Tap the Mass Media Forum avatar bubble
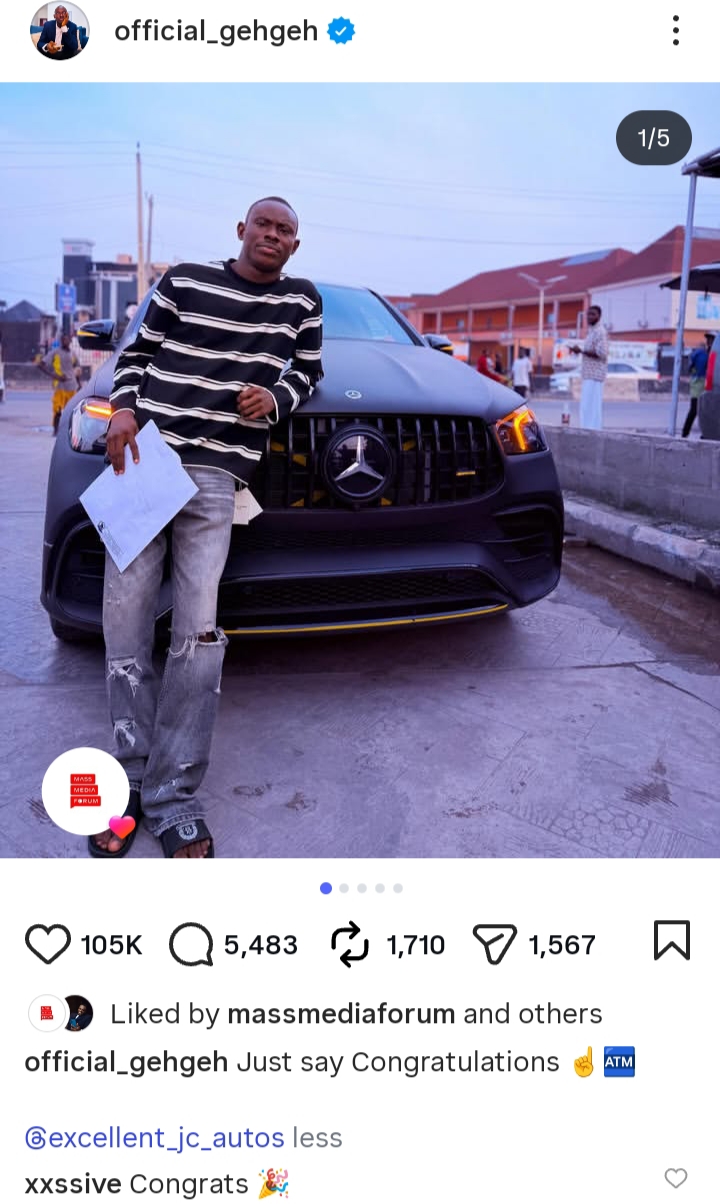Viewport: 720px width, 1204px height. pyautogui.click(x=86, y=791)
